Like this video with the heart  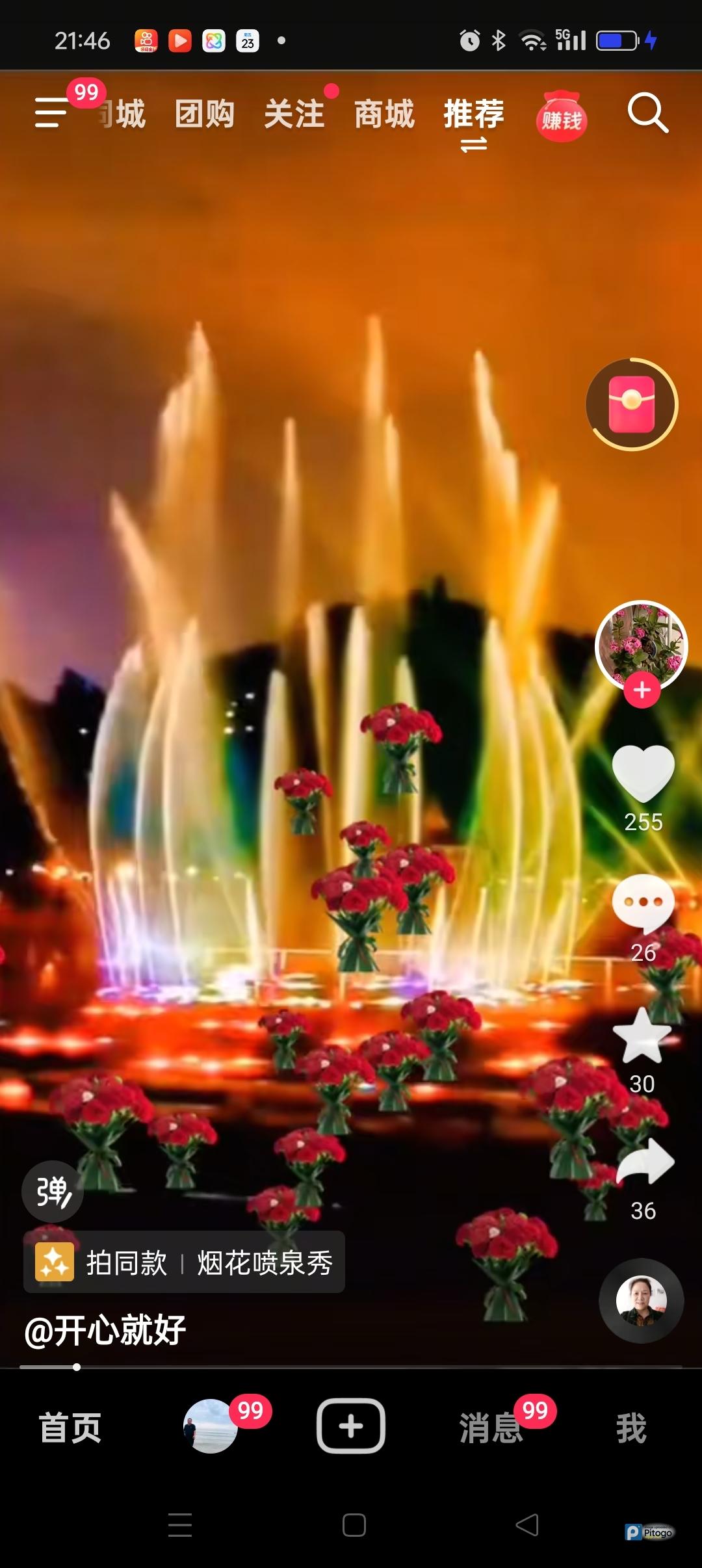click(643, 772)
